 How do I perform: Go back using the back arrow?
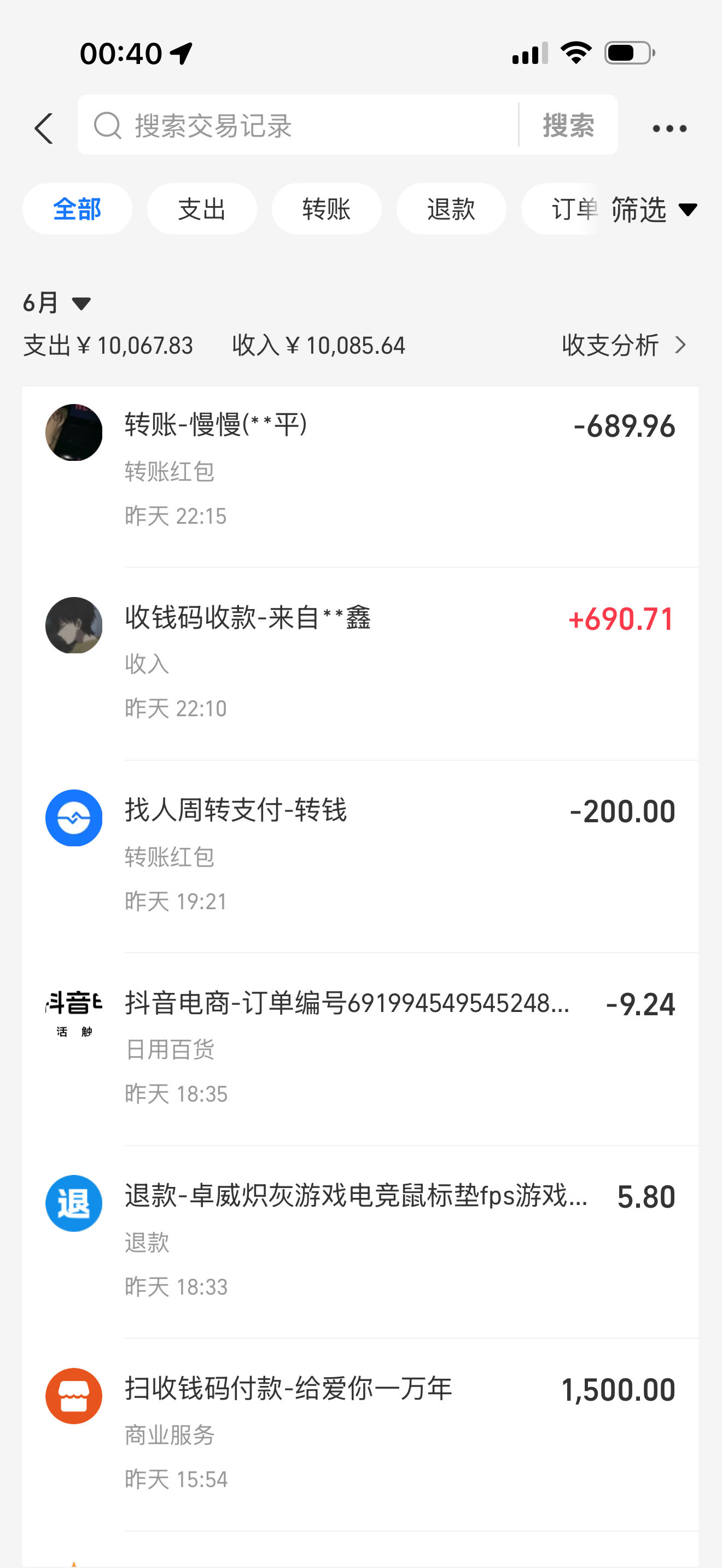44,128
